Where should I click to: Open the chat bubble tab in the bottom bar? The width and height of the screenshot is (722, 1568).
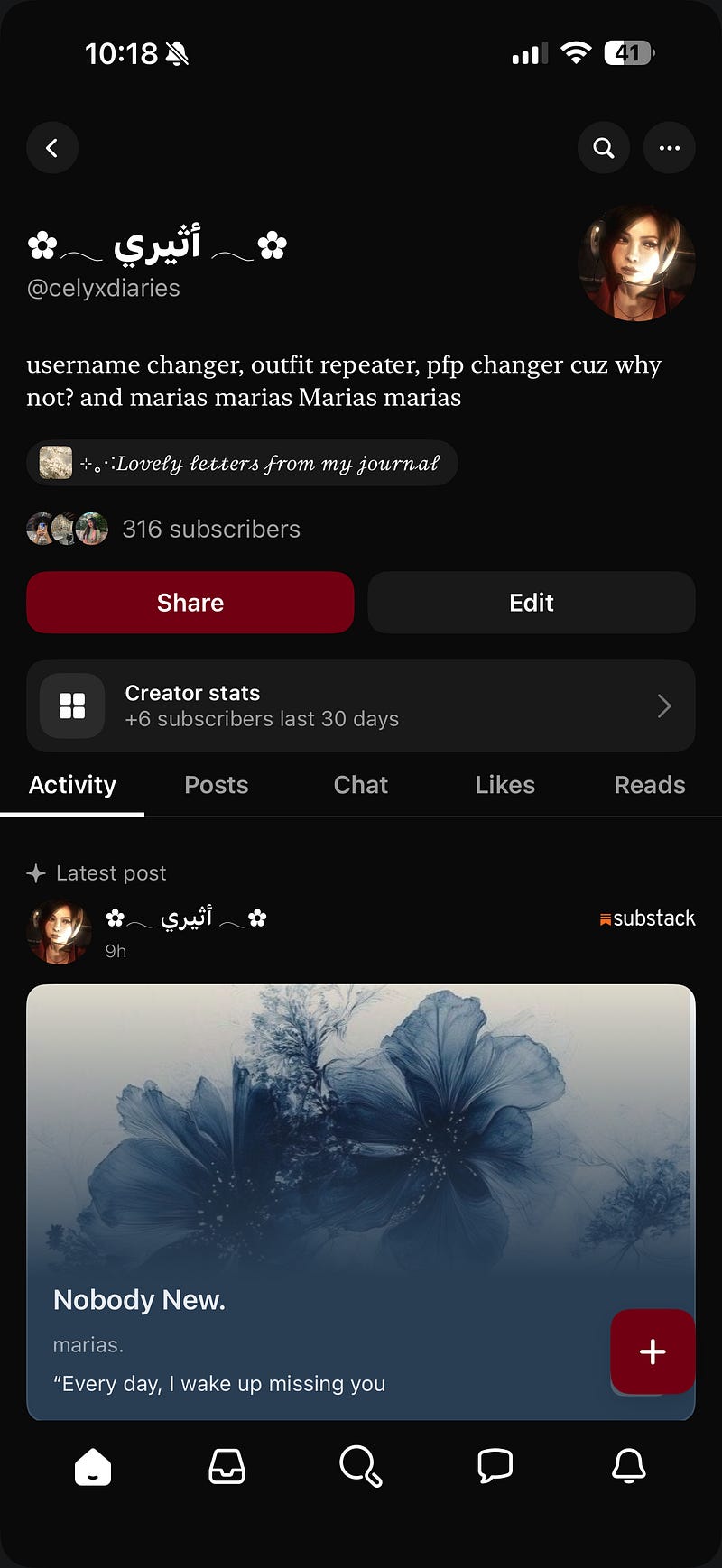click(x=495, y=1467)
